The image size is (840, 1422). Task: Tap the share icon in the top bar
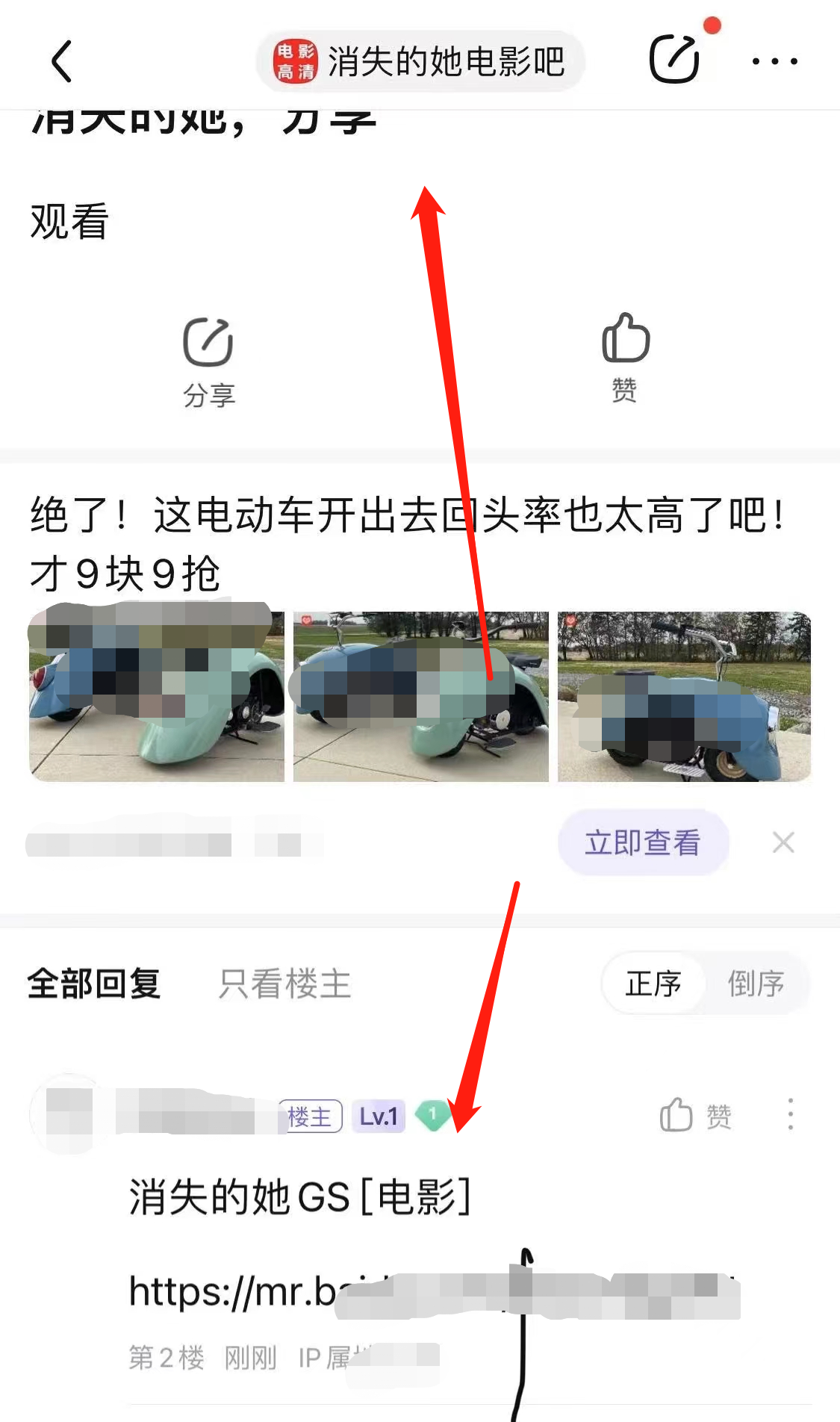[x=674, y=59]
